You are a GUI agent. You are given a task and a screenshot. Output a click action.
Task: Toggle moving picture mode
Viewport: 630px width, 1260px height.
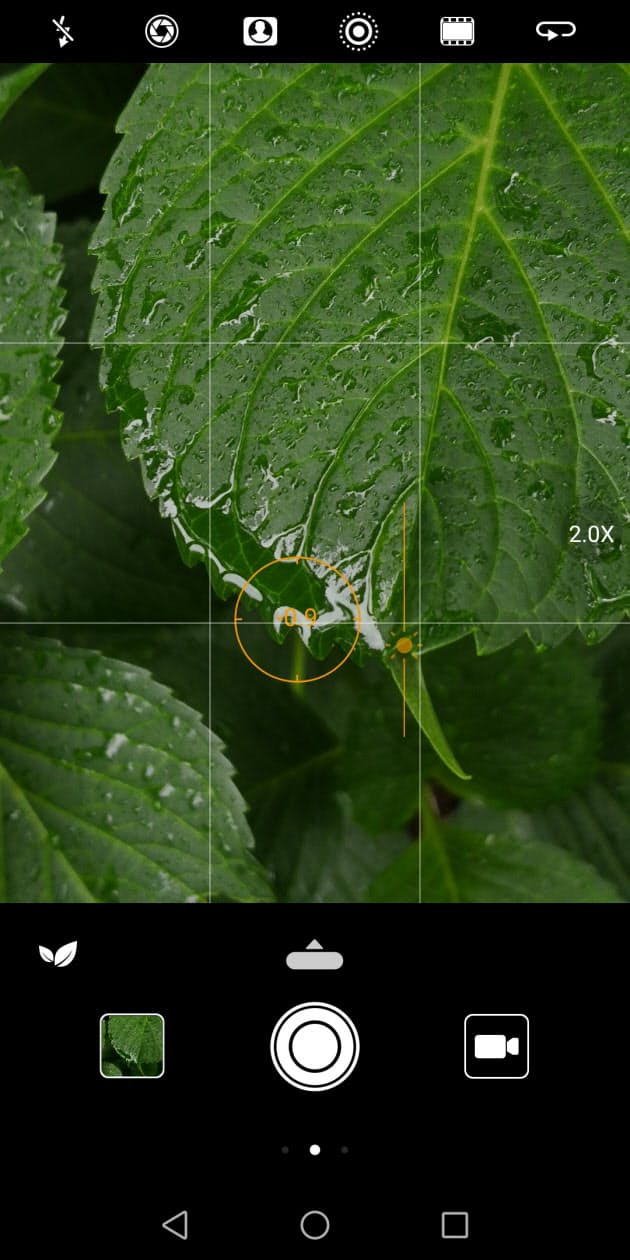358,32
